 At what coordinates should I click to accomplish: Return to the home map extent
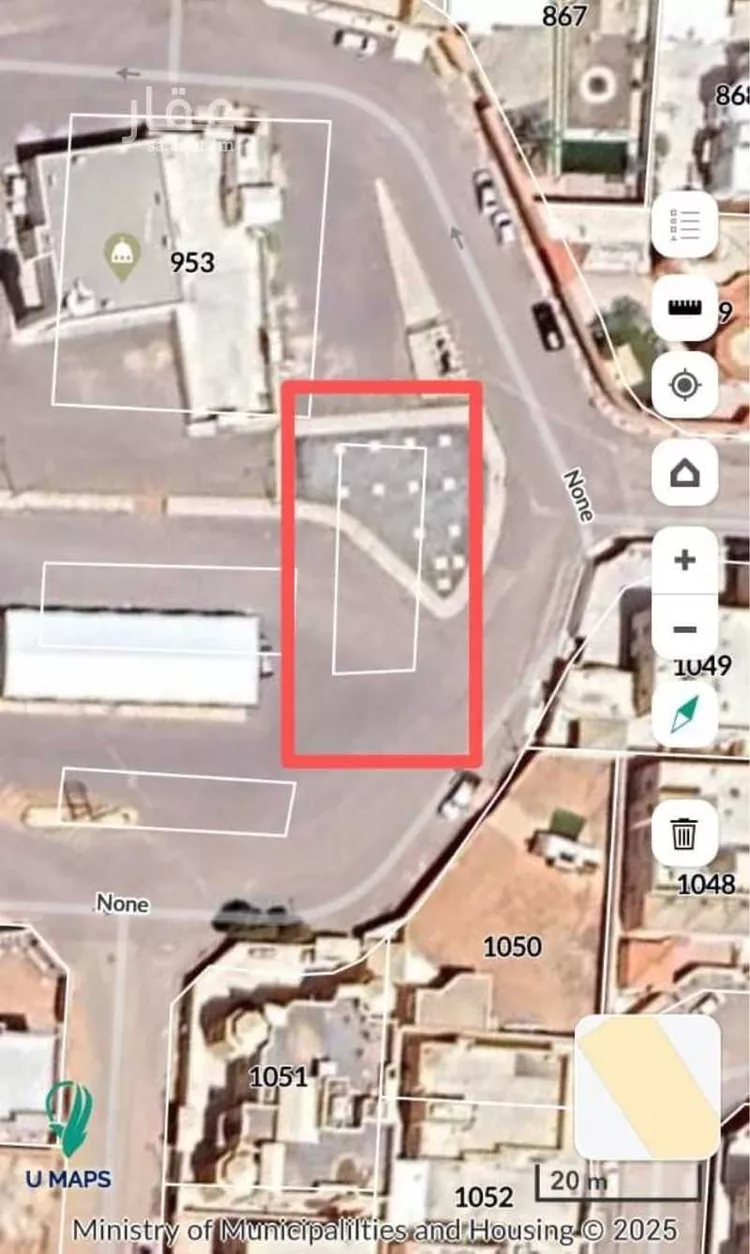684,473
